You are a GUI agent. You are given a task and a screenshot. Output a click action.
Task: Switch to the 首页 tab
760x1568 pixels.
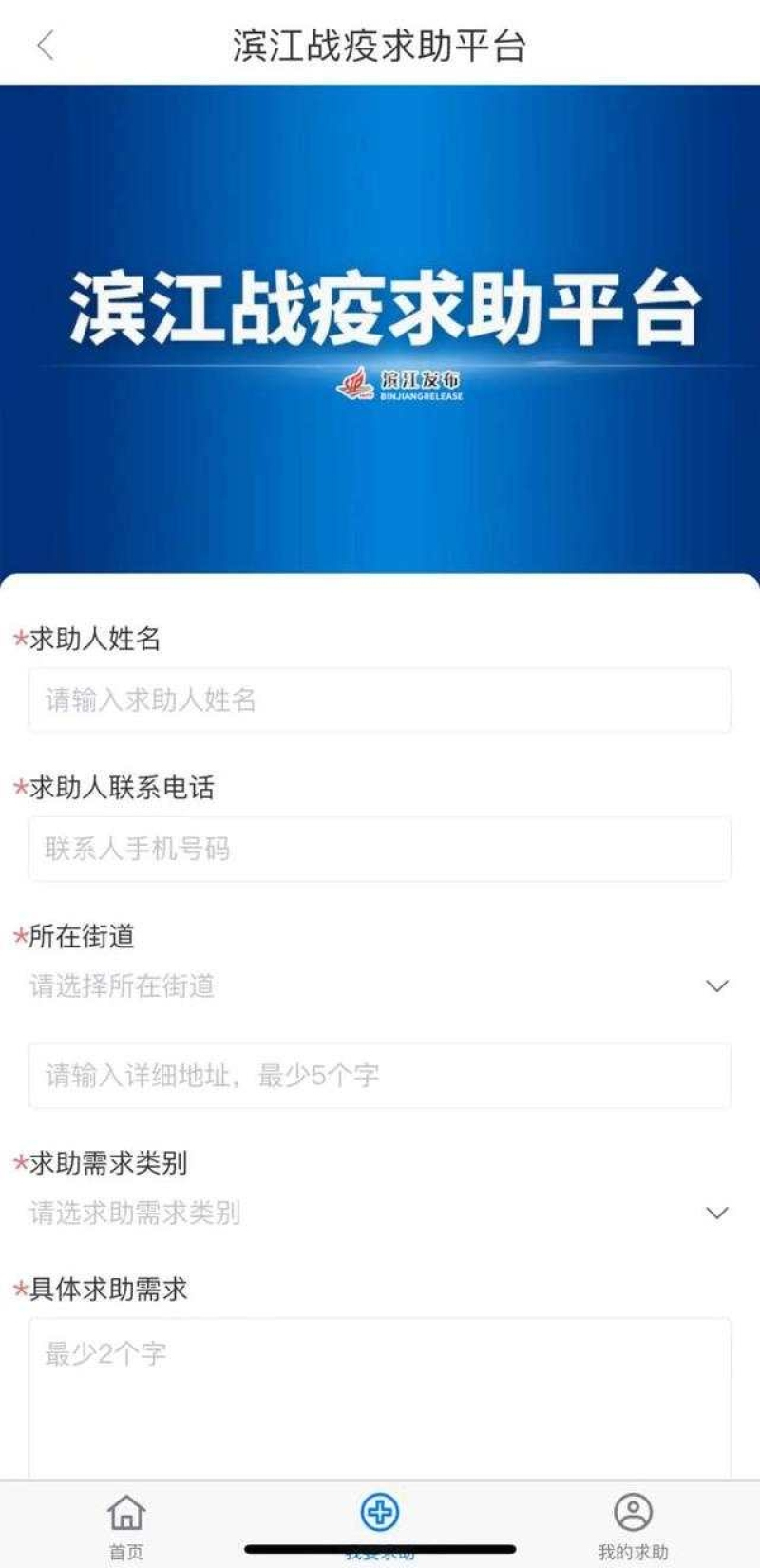[x=126, y=1523]
